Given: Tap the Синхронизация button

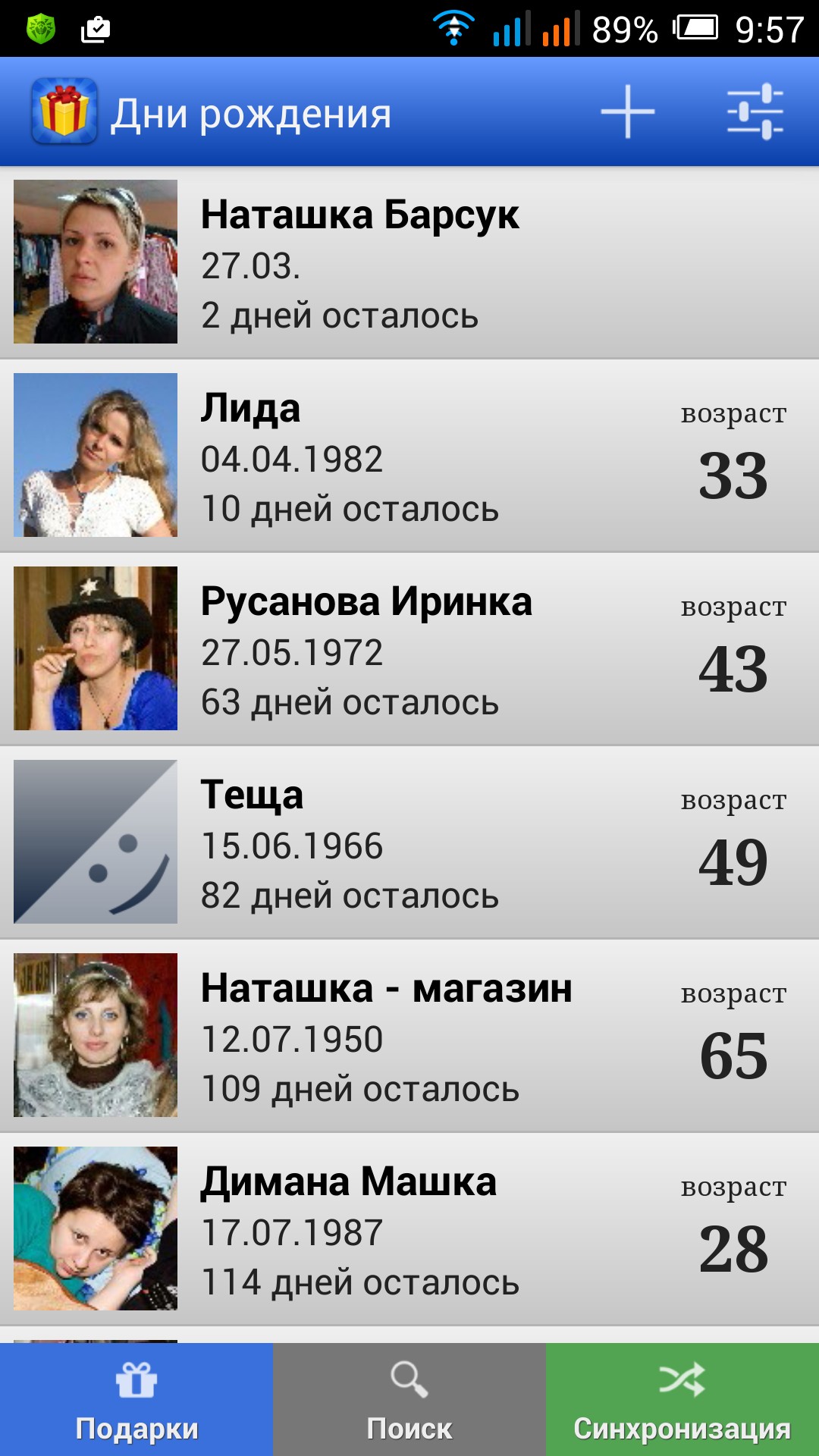Looking at the screenshot, I should 682,1400.
